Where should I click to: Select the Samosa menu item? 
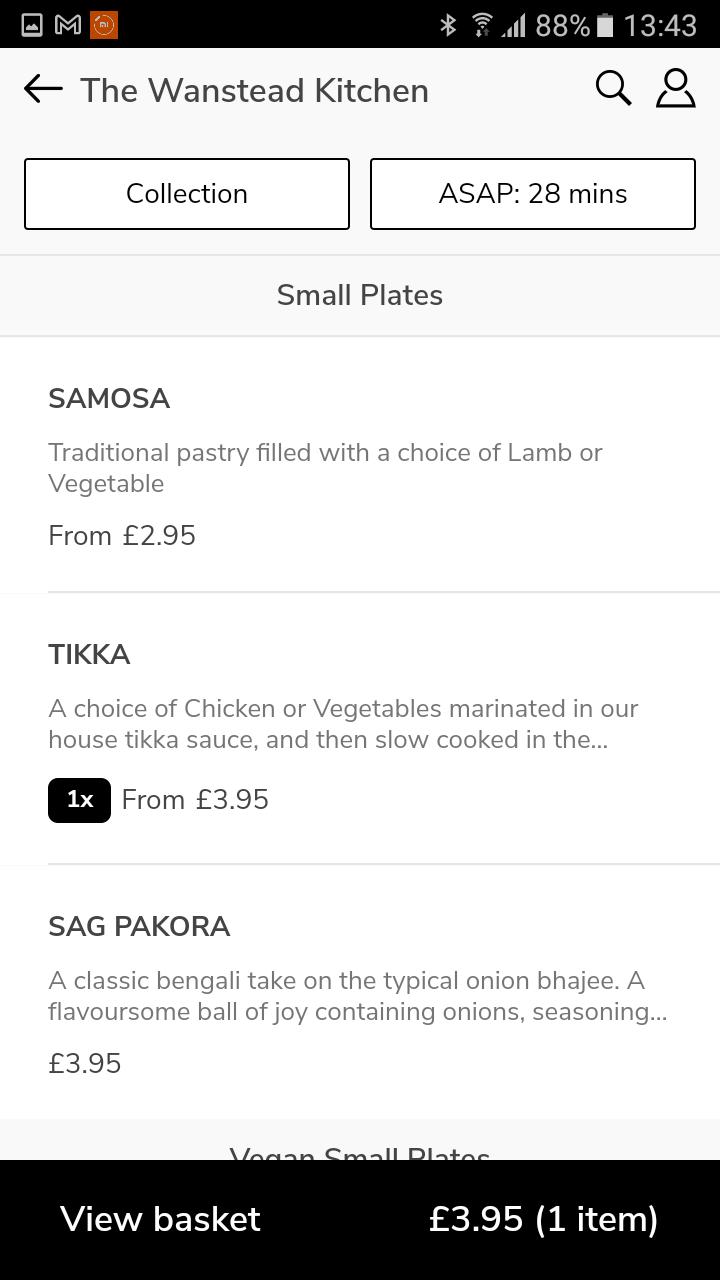coord(360,465)
